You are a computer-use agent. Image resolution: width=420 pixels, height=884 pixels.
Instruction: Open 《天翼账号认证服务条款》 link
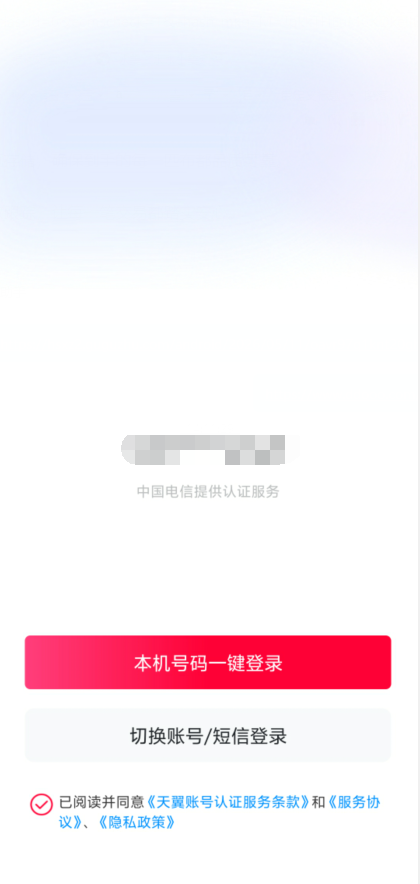[x=228, y=802]
